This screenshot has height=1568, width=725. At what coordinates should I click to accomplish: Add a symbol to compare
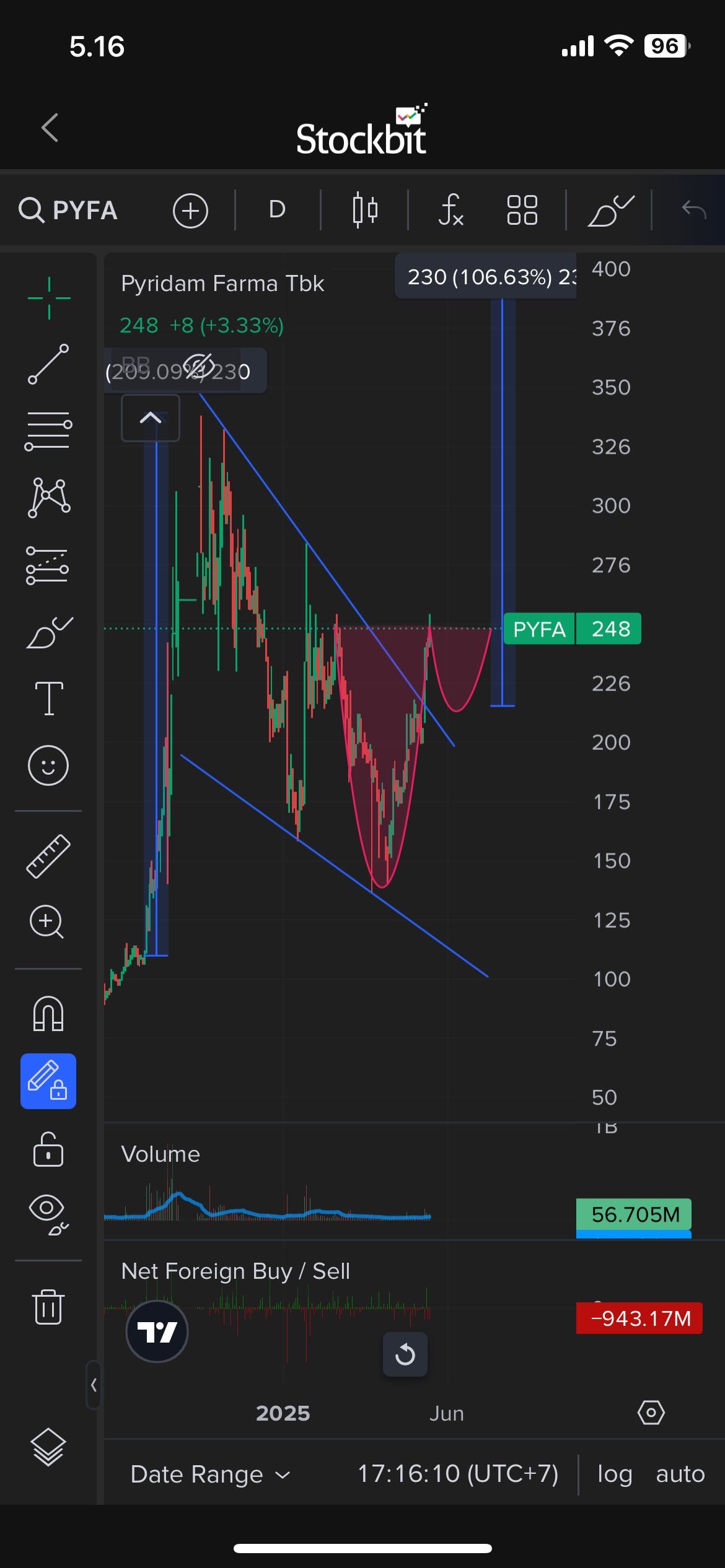pos(190,211)
